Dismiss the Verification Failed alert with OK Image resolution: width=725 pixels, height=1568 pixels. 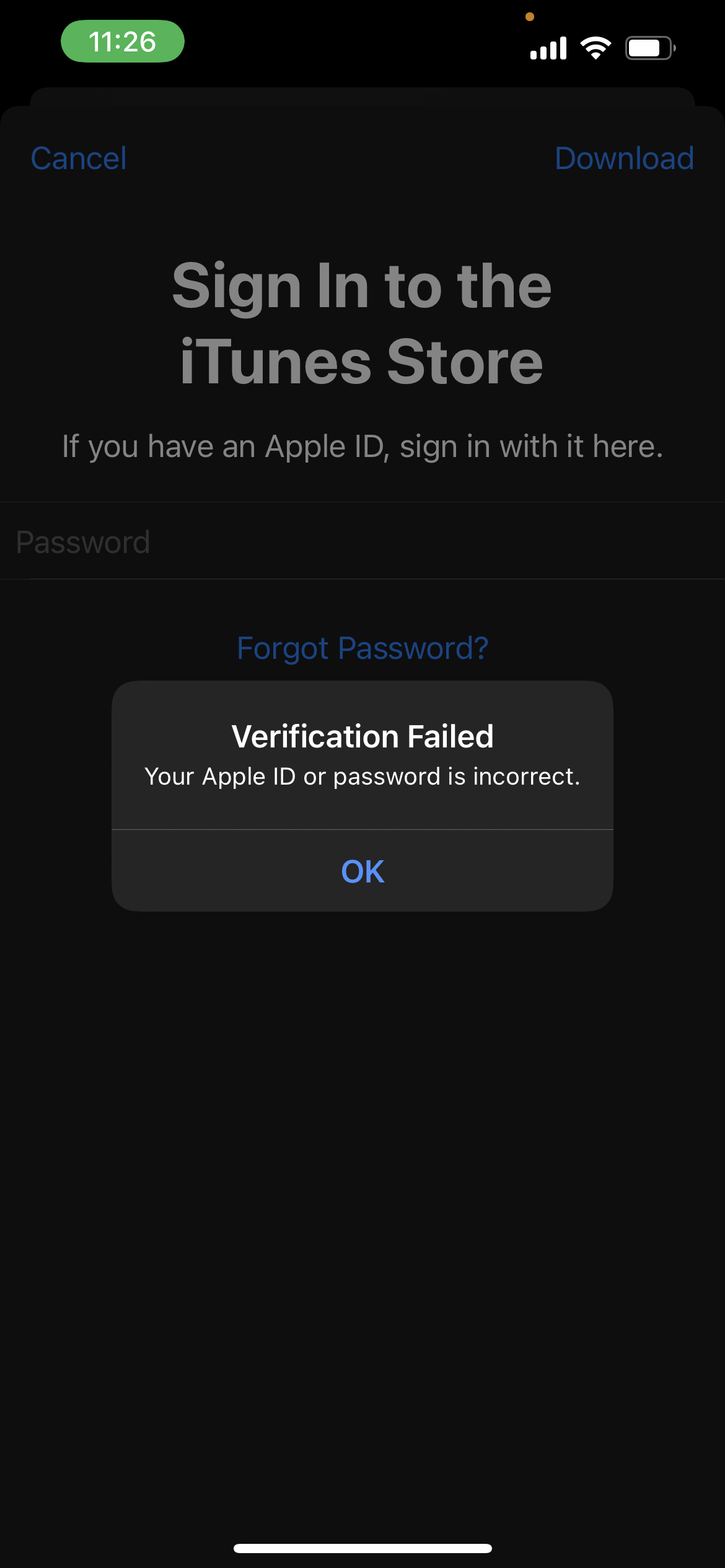362,871
